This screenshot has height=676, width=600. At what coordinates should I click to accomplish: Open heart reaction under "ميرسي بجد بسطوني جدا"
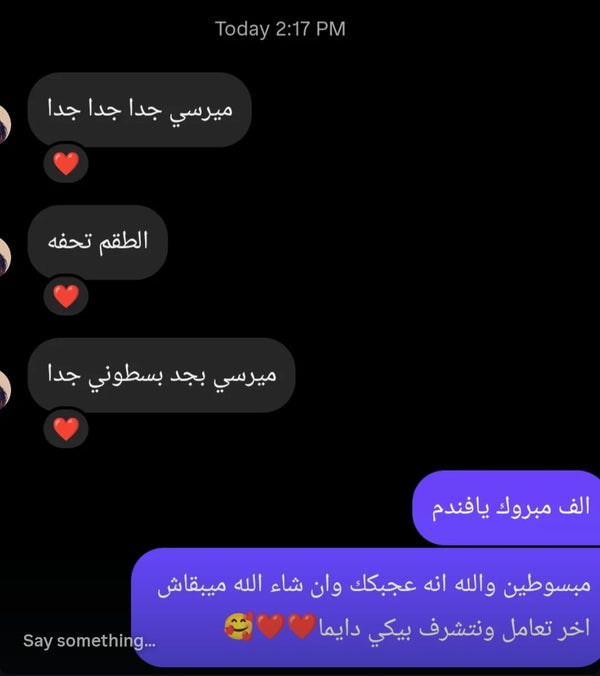click(x=66, y=429)
